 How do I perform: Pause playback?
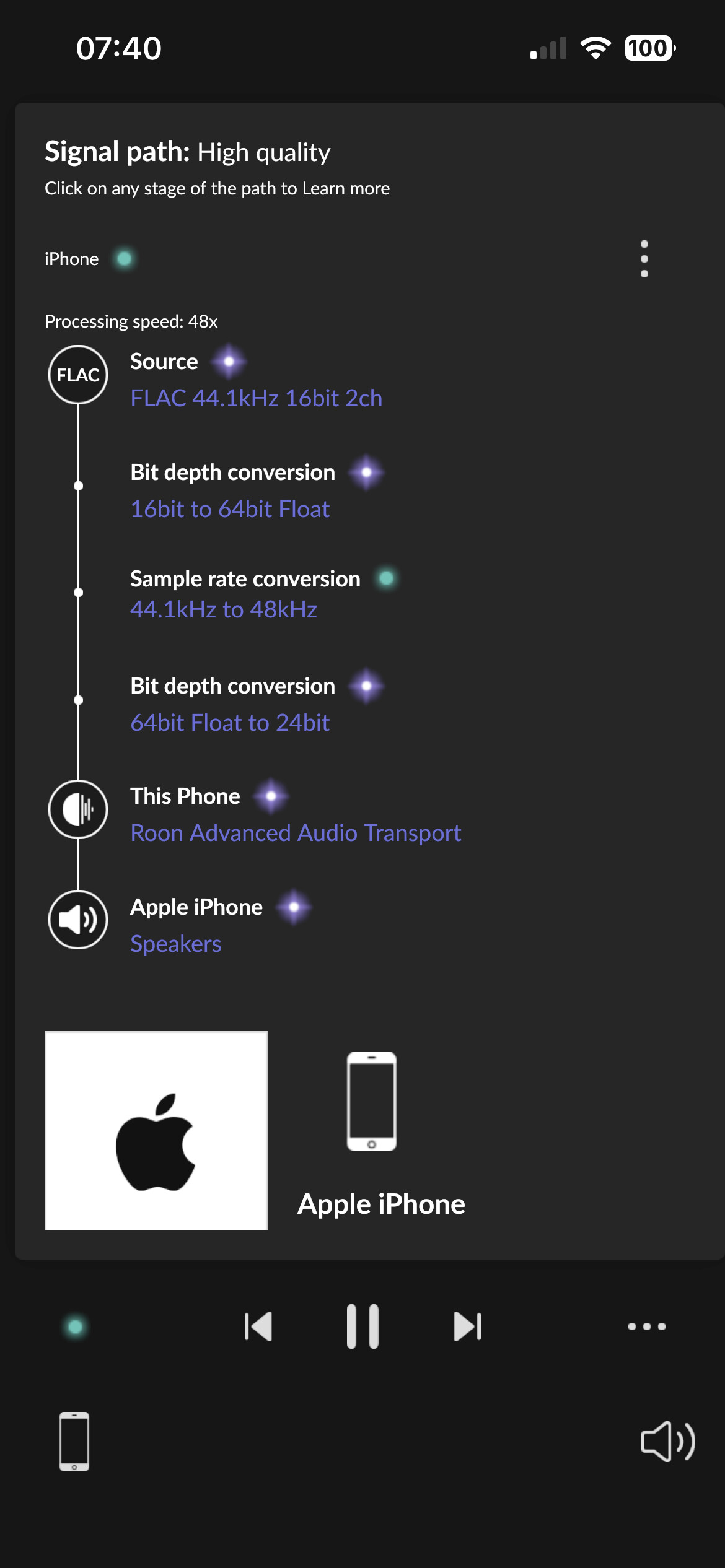tap(362, 1326)
